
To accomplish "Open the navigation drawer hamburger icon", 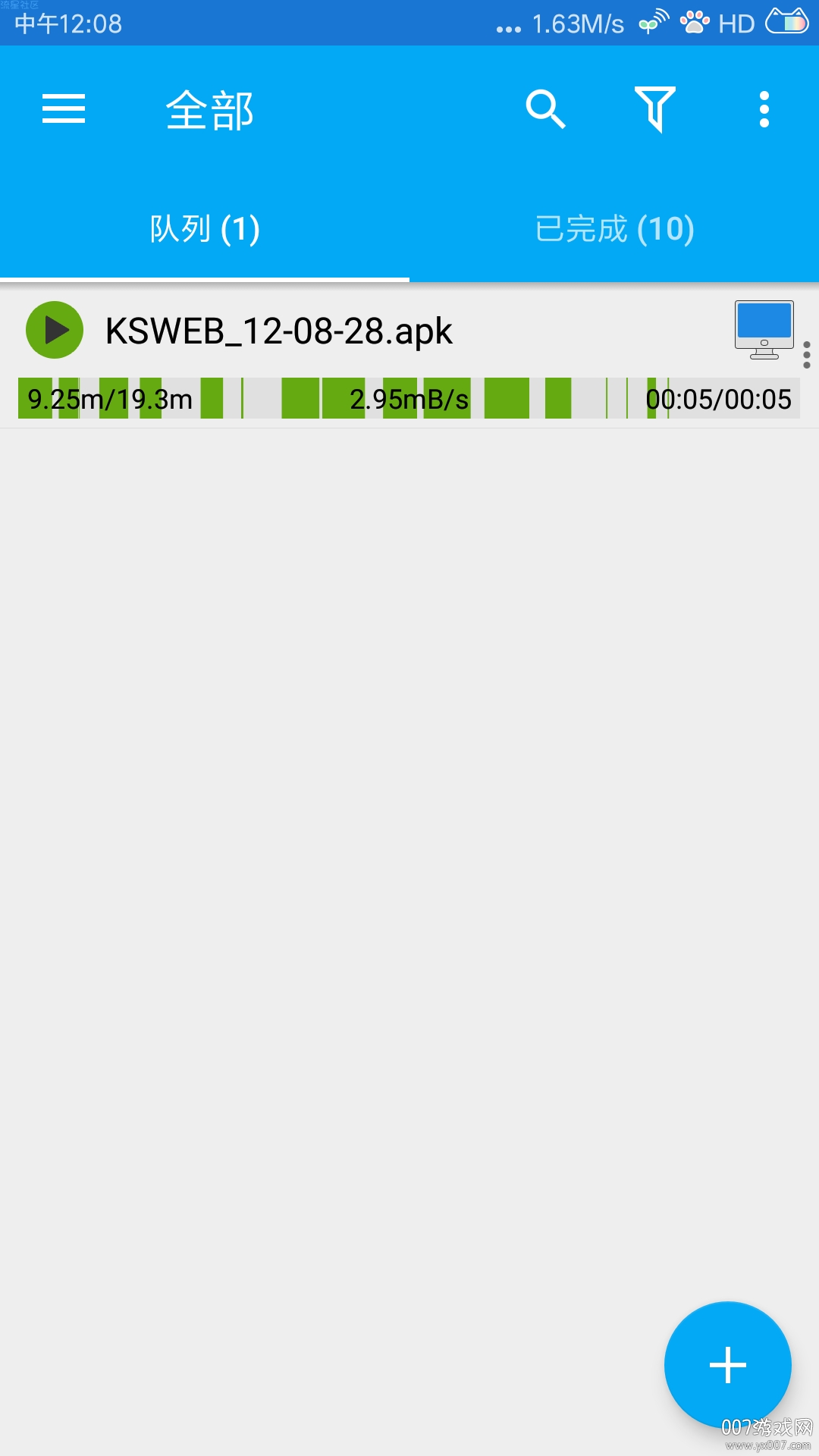I will tap(64, 109).
